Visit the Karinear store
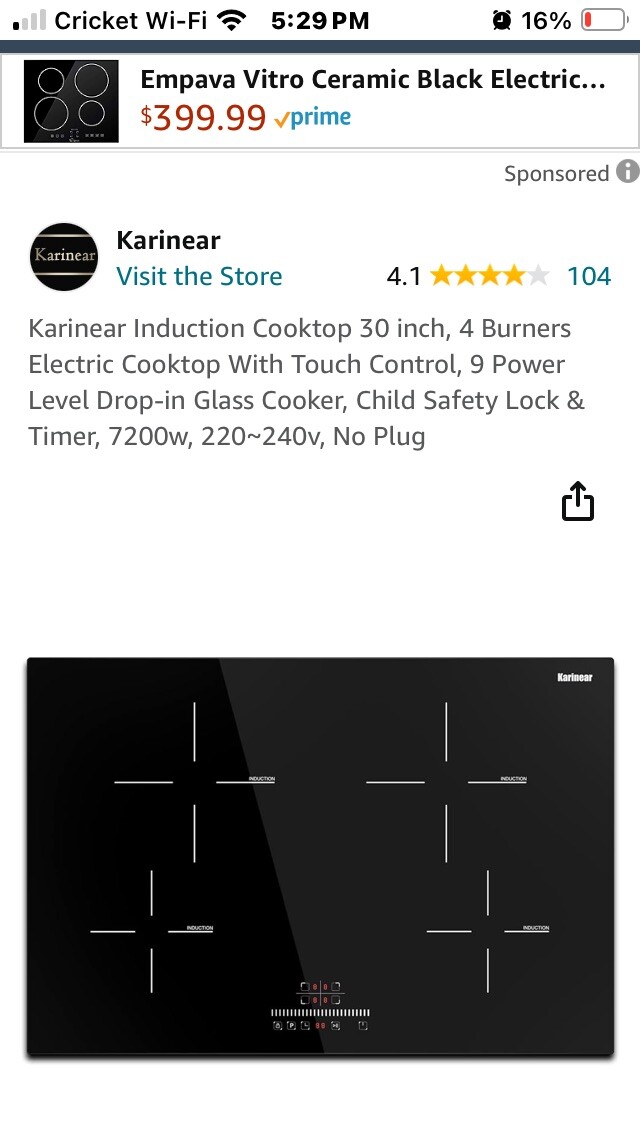Screen dimensions: 640x1136 (199, 276)
